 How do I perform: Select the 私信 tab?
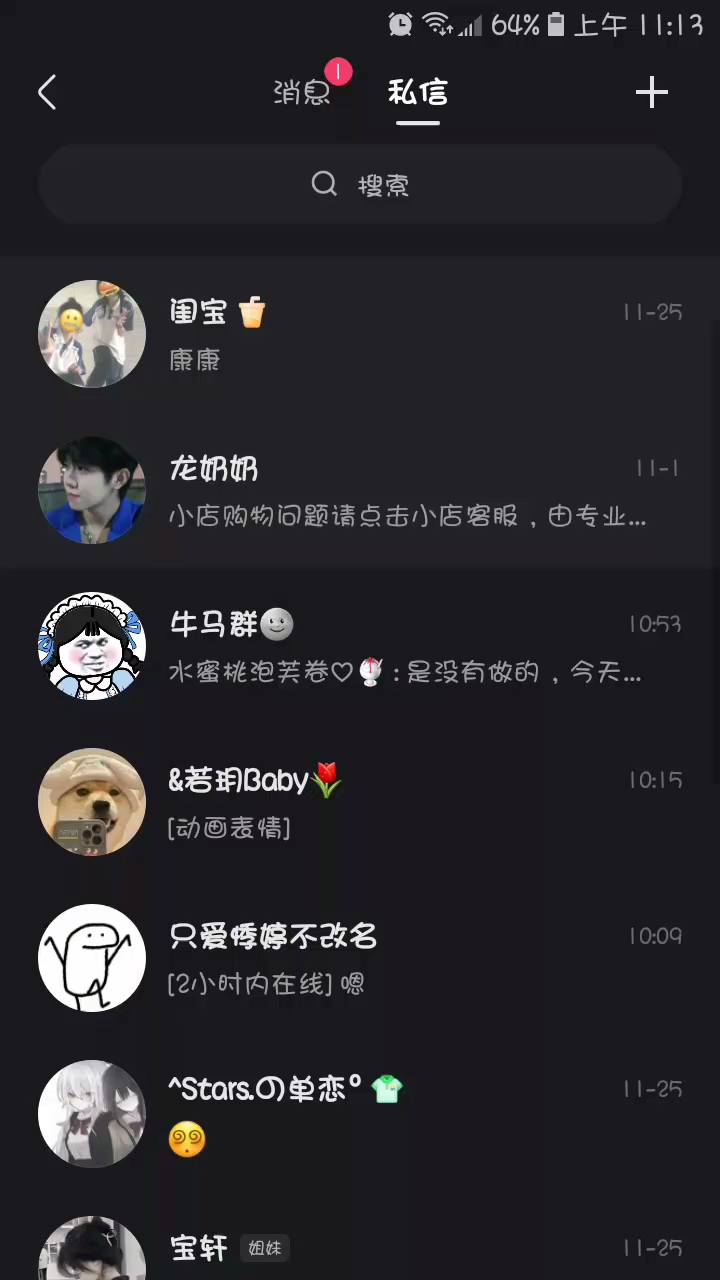[417, 93]
